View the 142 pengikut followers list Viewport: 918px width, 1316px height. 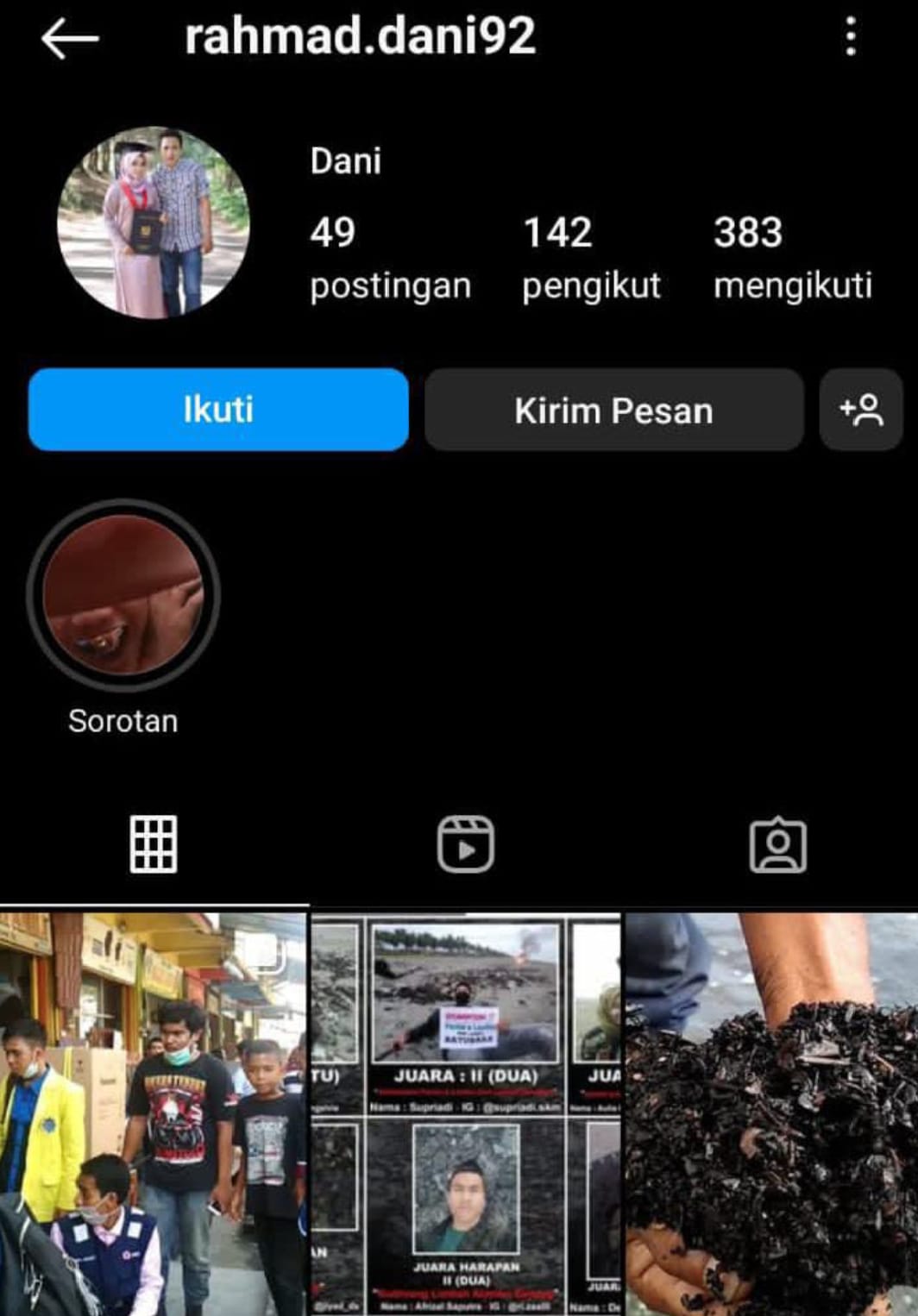point(591,257)
